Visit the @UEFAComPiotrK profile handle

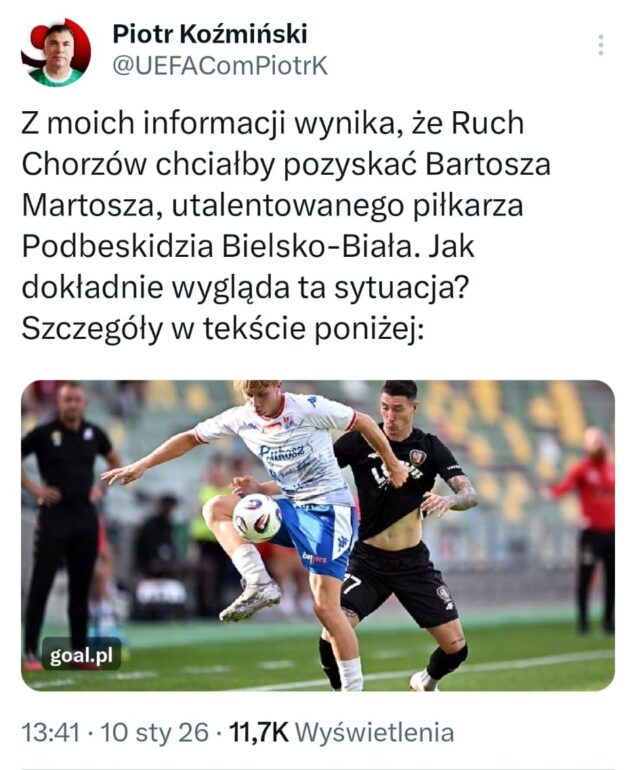coord(220,66)
